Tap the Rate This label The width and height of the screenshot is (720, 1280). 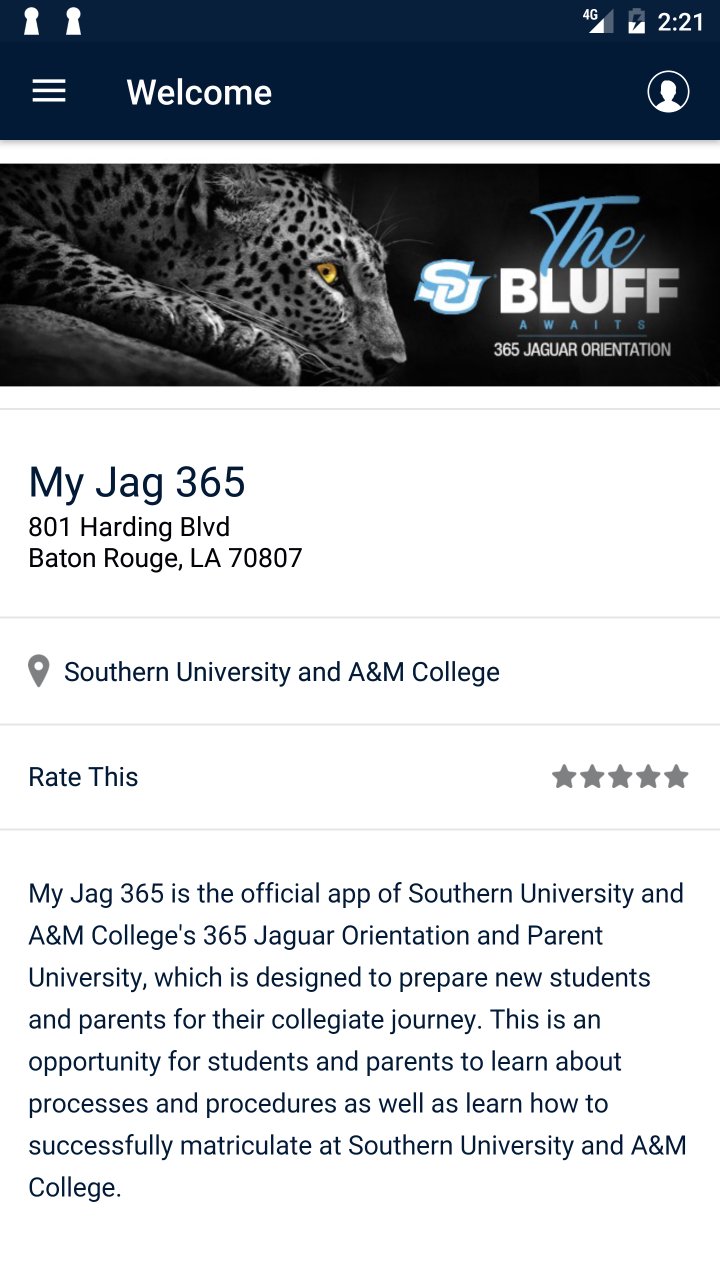coord(83,776)
